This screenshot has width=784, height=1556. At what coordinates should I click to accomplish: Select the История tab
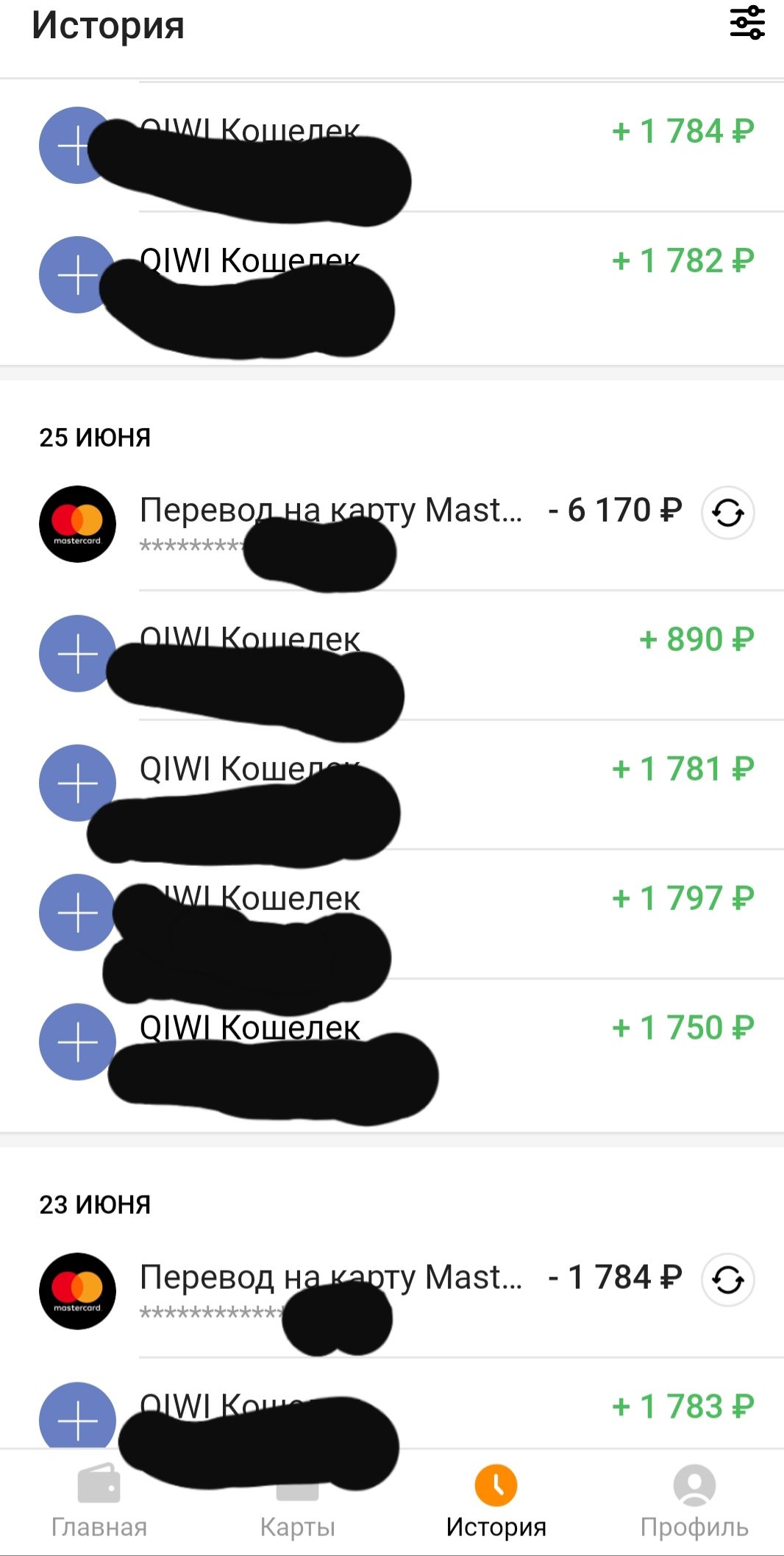[x=496, y=1501]
